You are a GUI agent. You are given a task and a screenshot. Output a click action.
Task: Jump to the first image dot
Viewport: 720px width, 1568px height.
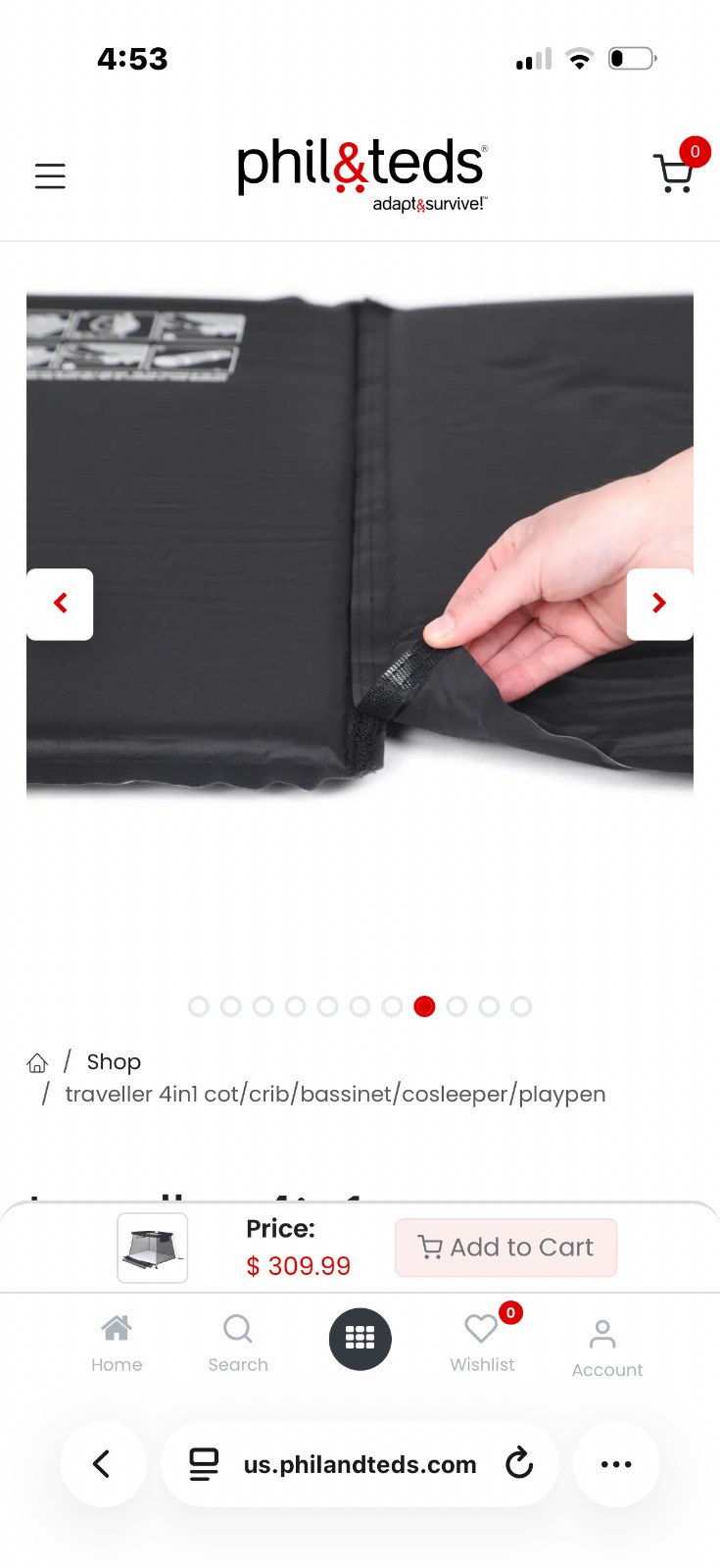(x=199, y=1006)
